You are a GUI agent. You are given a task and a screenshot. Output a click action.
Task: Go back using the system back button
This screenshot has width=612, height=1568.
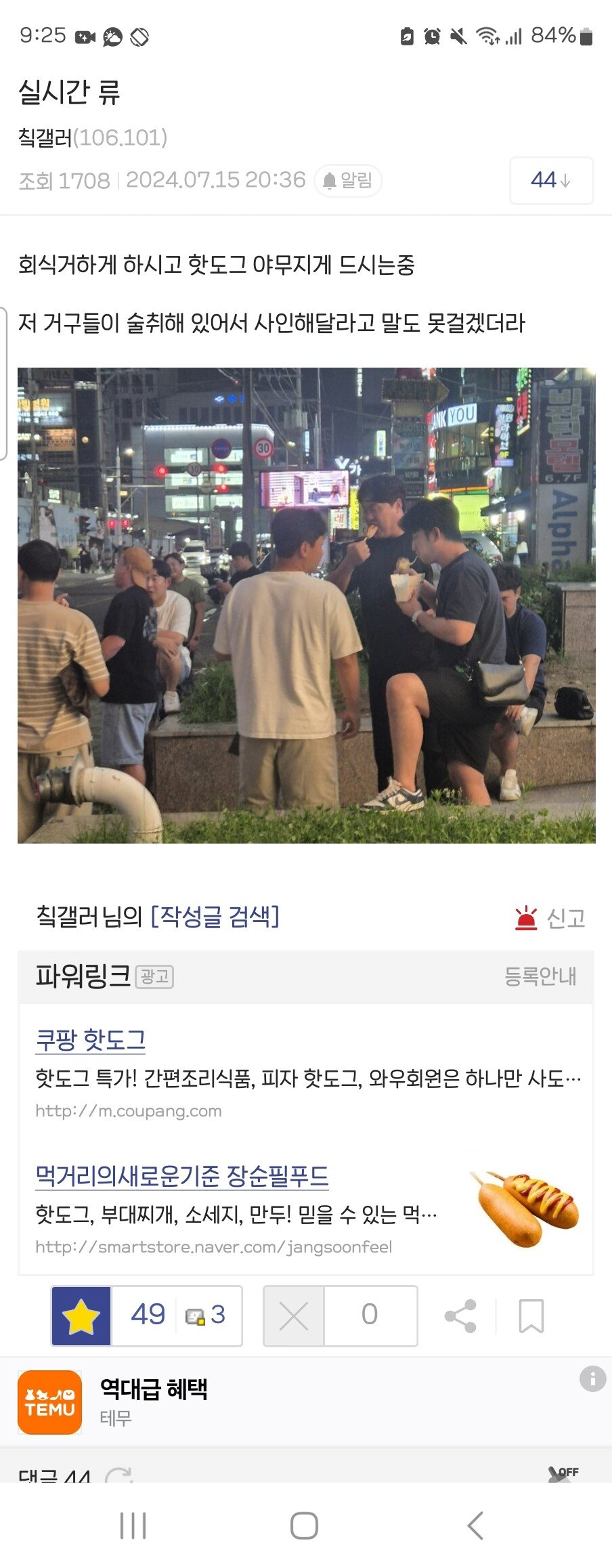click(x=475, y=1525)
